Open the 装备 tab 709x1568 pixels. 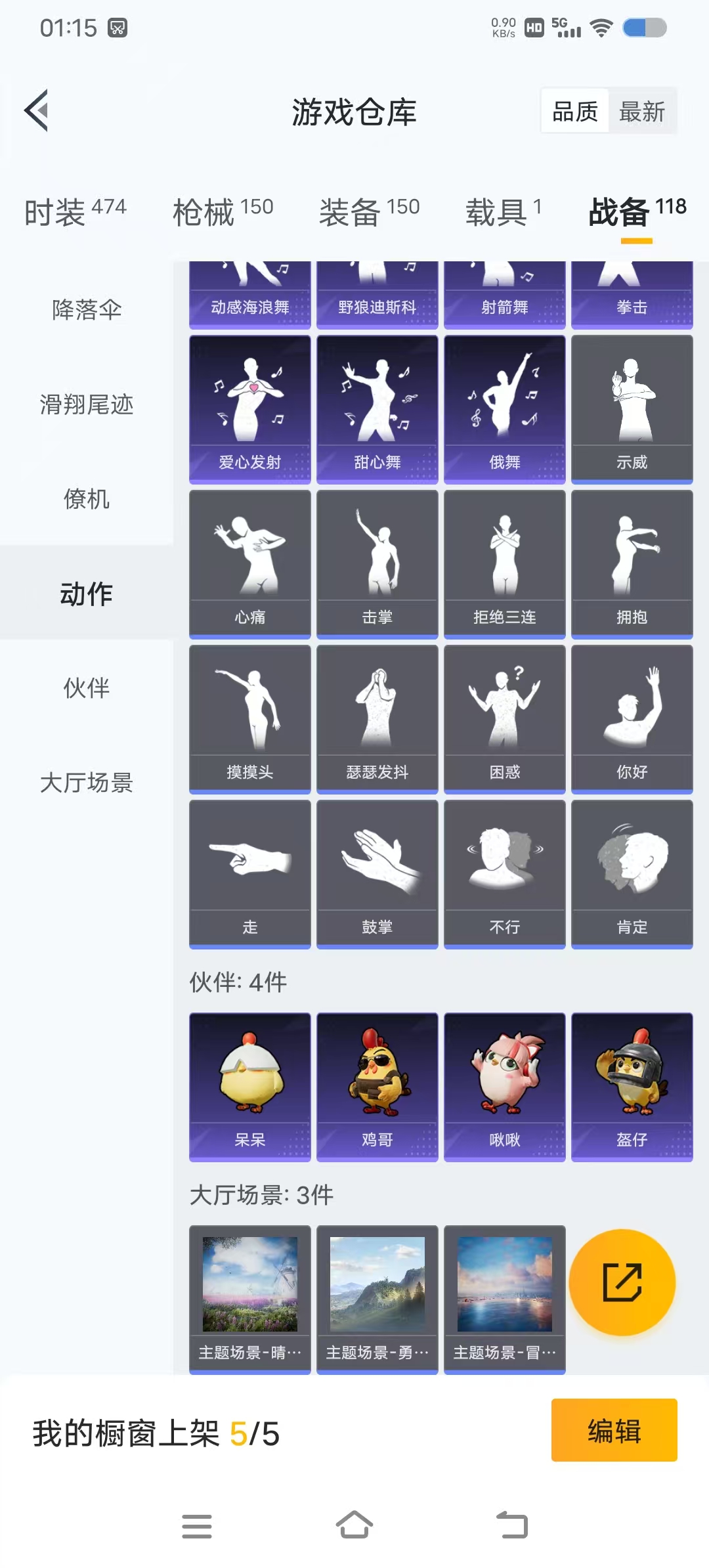tap(369, 212)
